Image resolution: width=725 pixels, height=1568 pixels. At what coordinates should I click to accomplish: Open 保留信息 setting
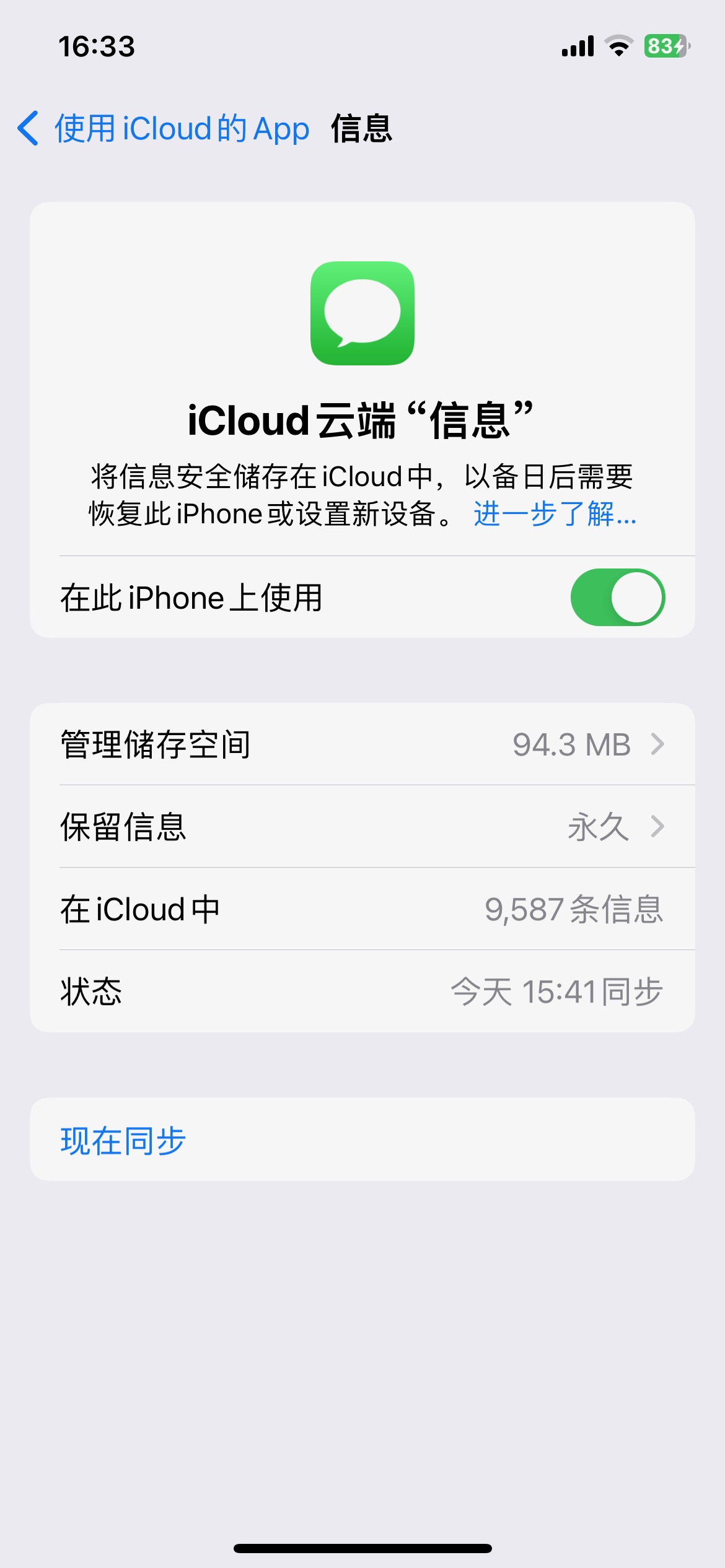click(362, 827)
